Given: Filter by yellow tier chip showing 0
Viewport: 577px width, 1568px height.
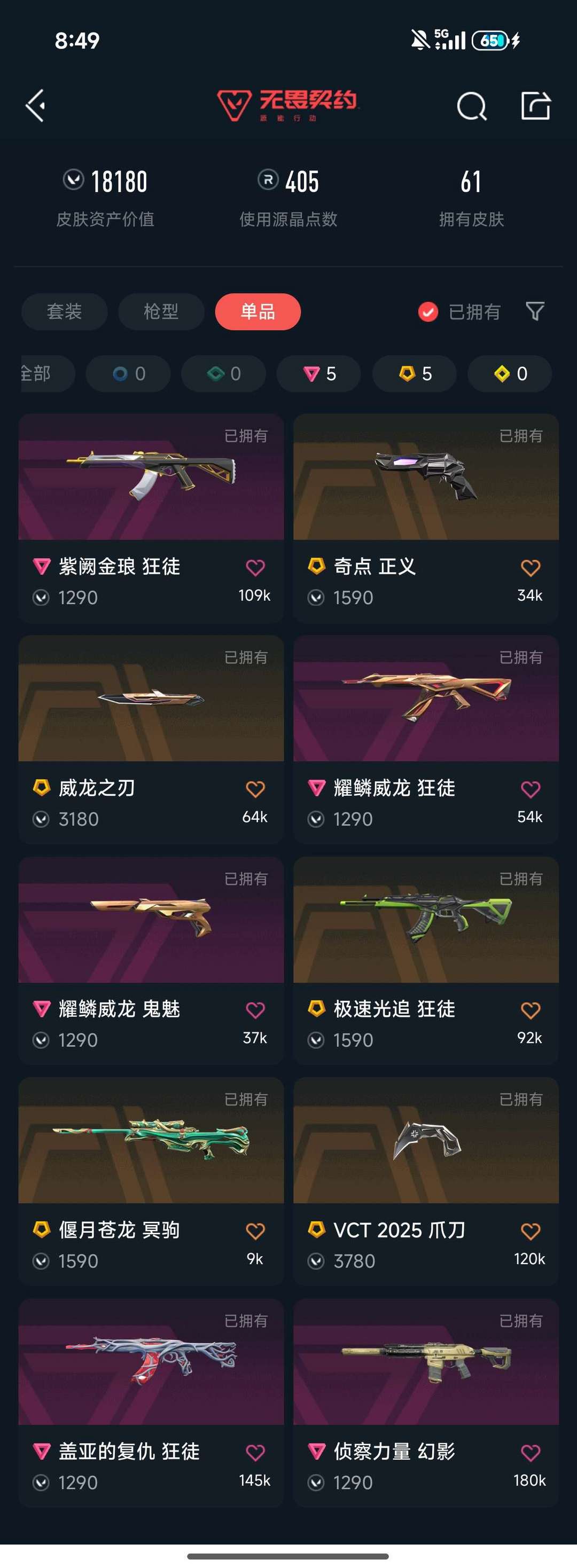Looking at the screenshot, I should click(510, 374).
